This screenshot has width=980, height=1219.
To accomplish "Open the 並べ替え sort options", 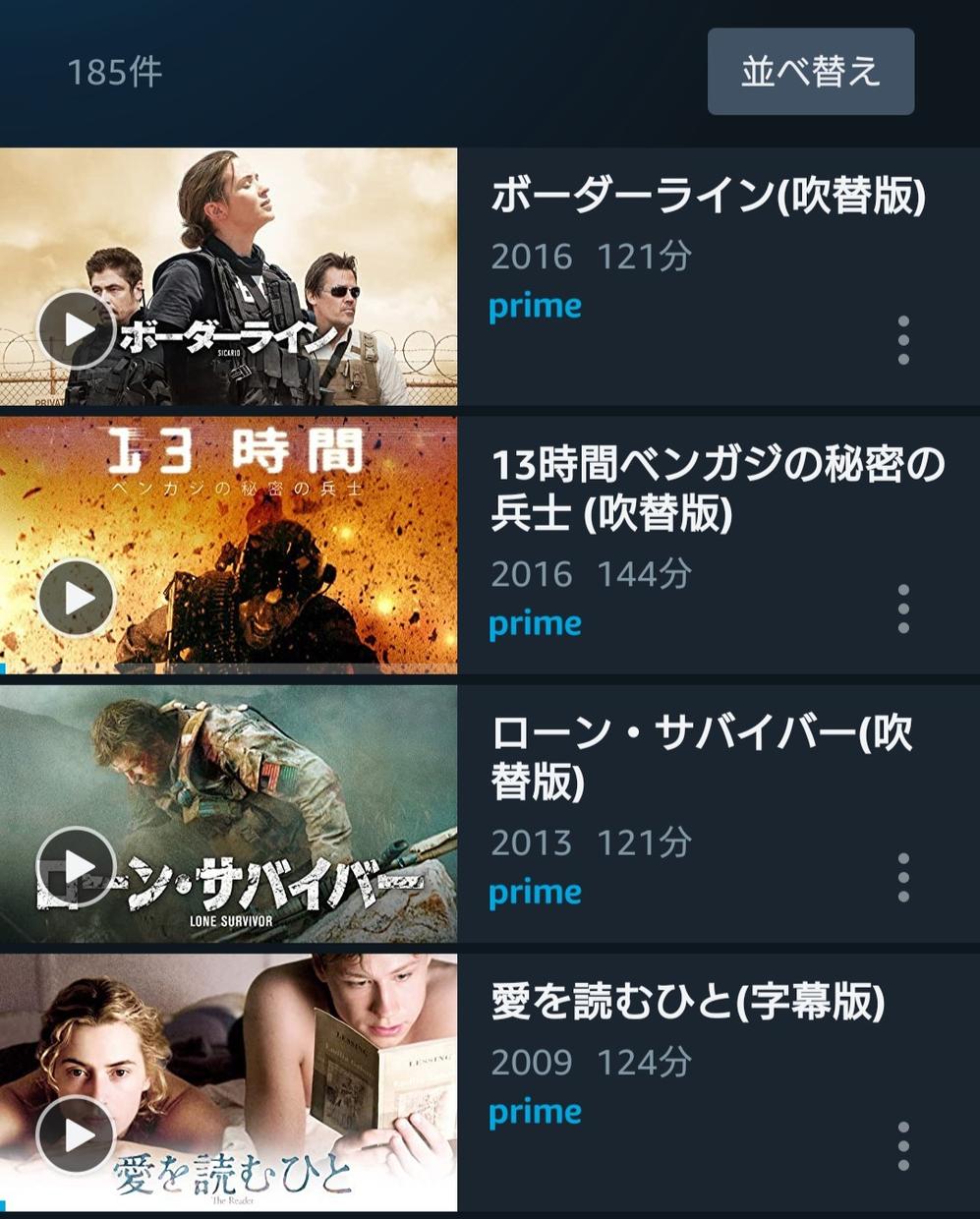I will pyautogui.click(x=810, y=71).
